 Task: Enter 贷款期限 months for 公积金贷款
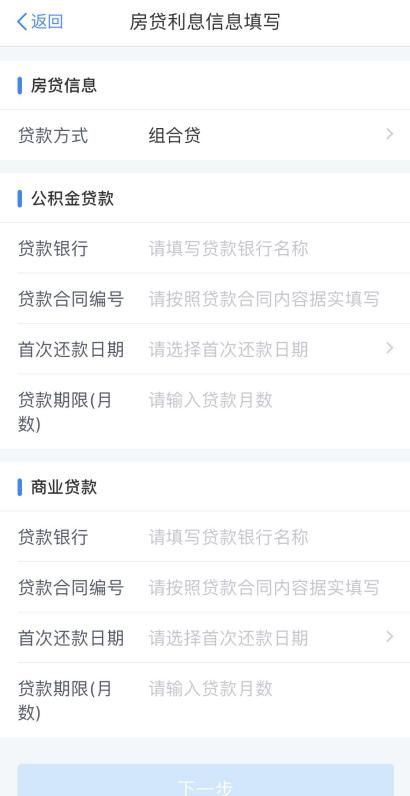tap(205, 412)
